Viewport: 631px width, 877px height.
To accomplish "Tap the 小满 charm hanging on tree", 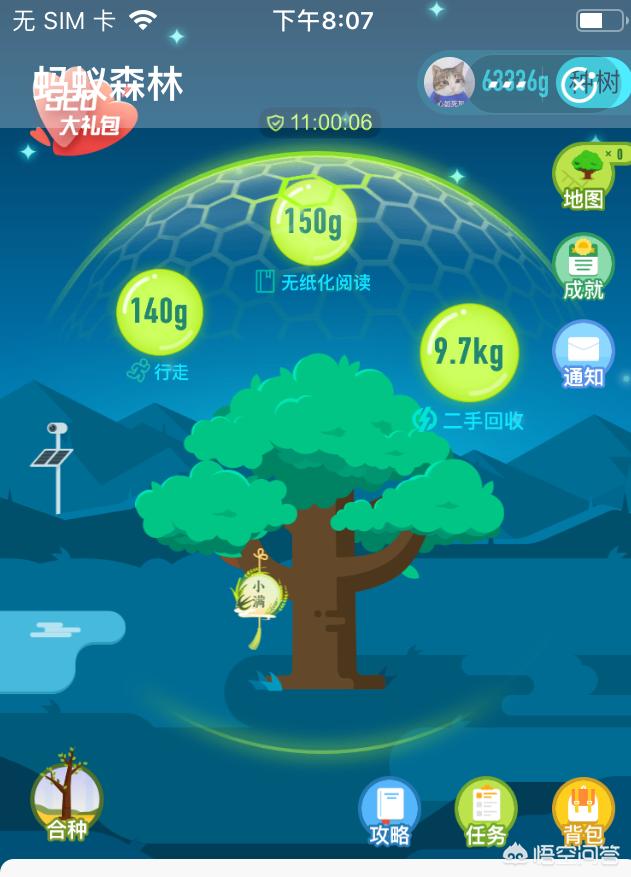I will 259,594.
